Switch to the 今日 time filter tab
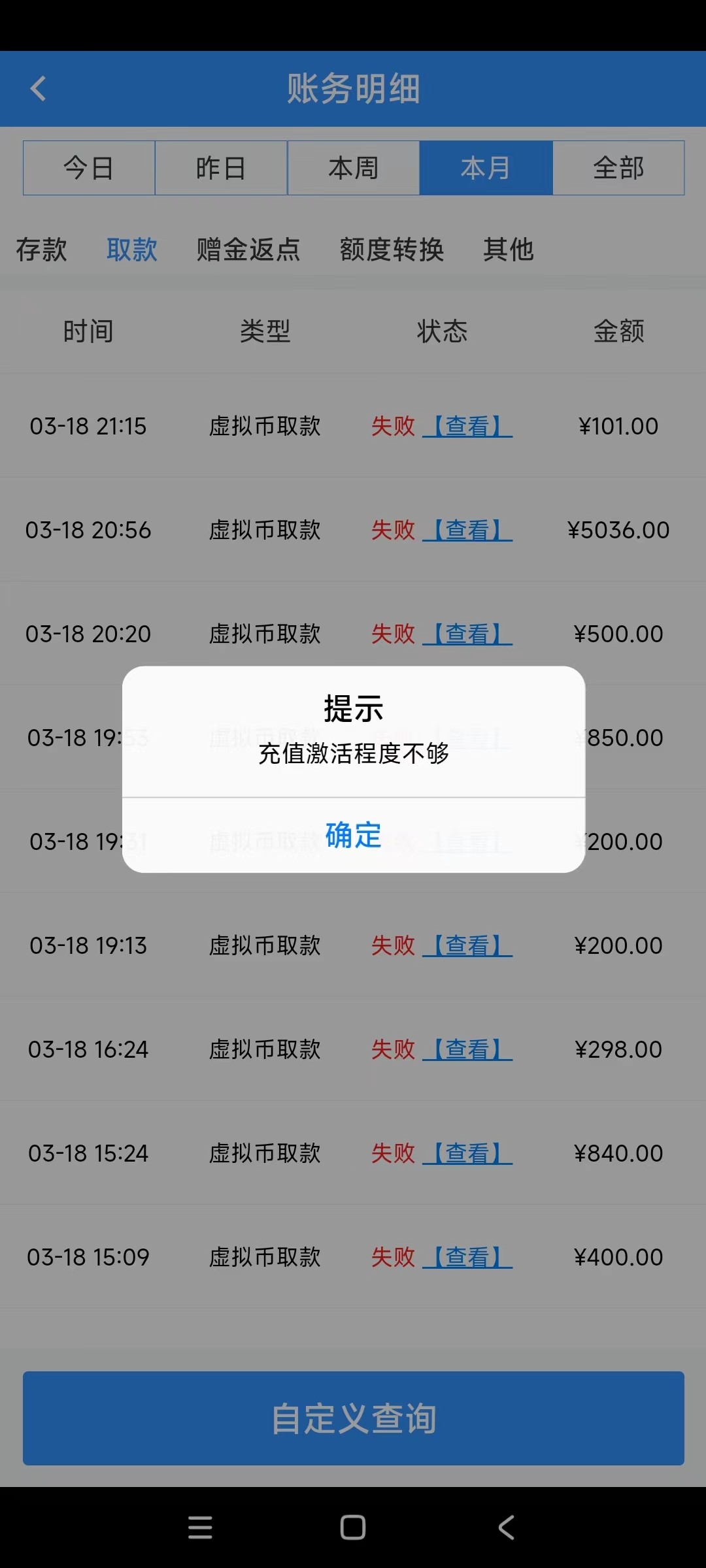The height and width of the screenshot is (1568, 706). [88, 168]
